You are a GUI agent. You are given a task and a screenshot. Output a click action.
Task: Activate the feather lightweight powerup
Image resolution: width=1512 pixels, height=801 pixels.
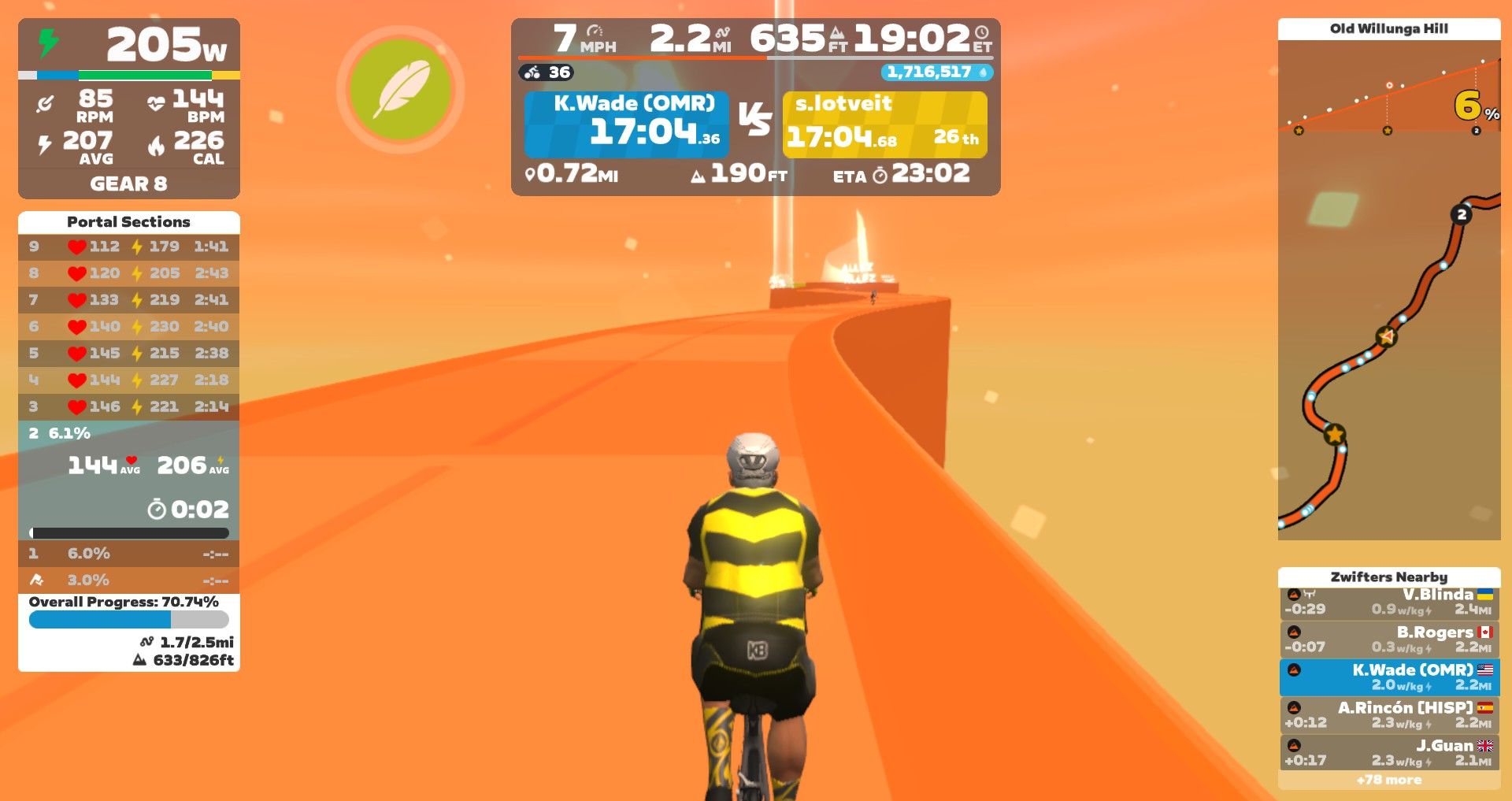point(400,90)
